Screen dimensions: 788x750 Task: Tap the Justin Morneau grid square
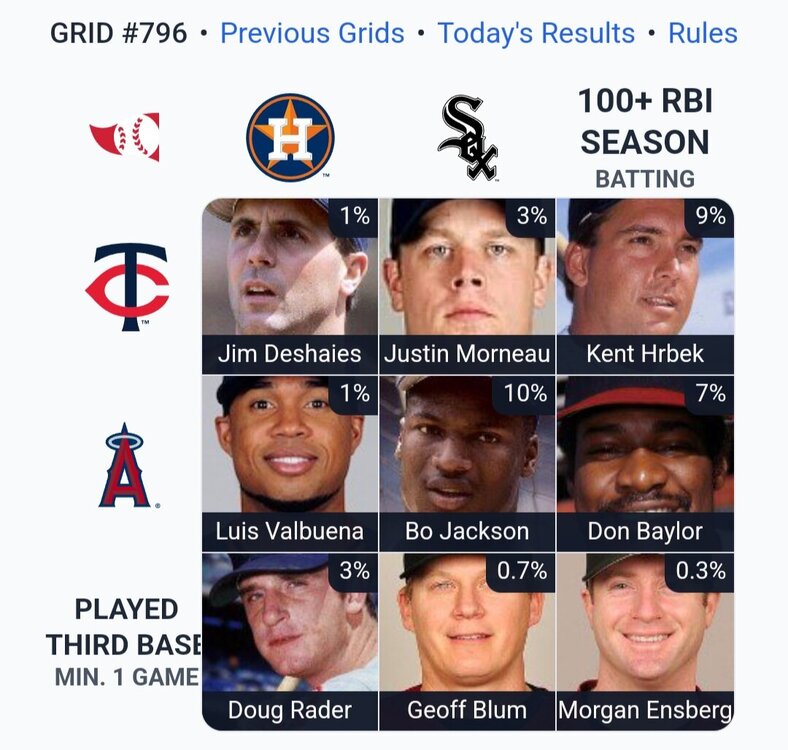tap(467, 286)
